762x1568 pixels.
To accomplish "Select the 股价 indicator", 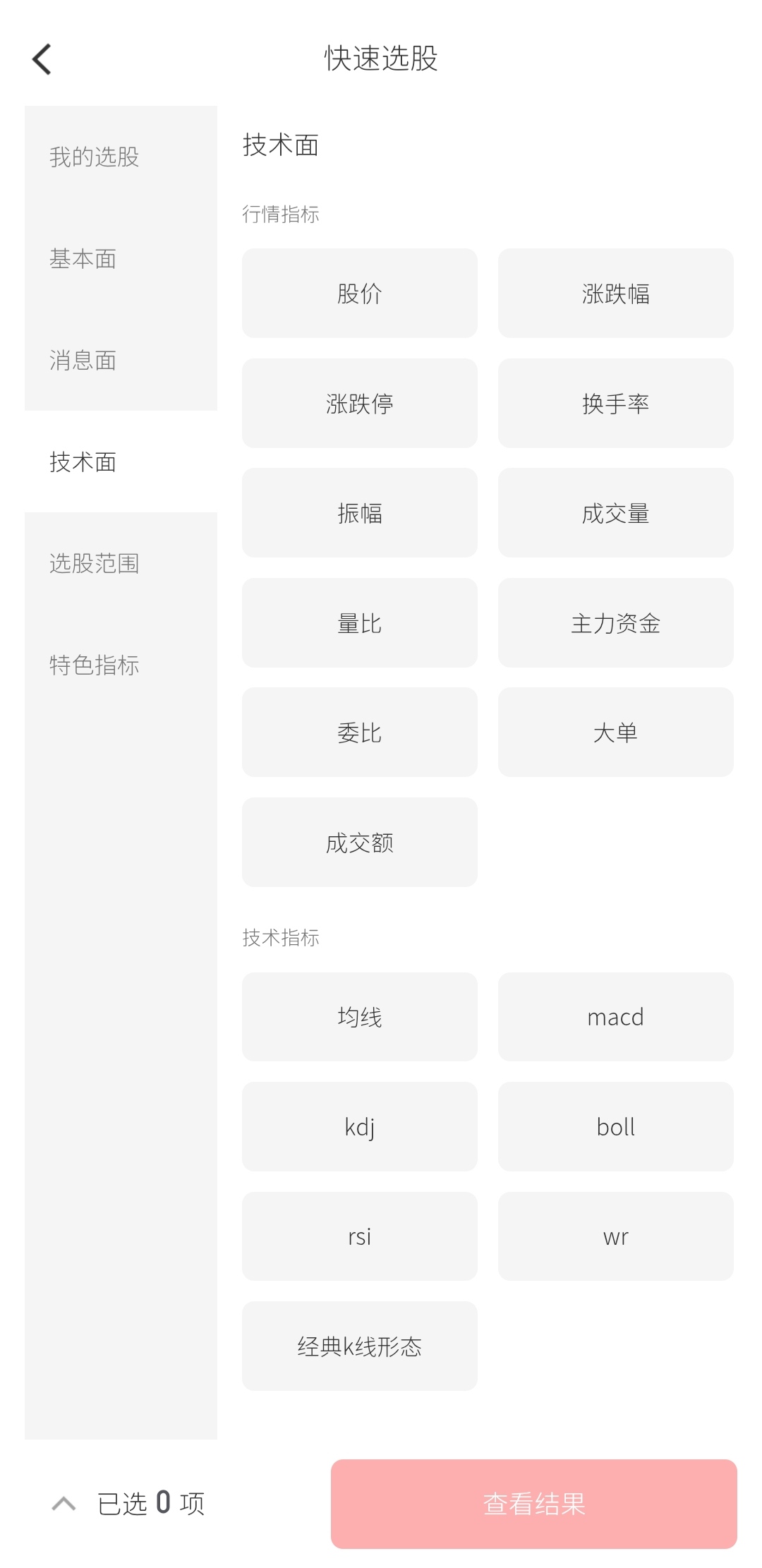I will click(359, 294).
